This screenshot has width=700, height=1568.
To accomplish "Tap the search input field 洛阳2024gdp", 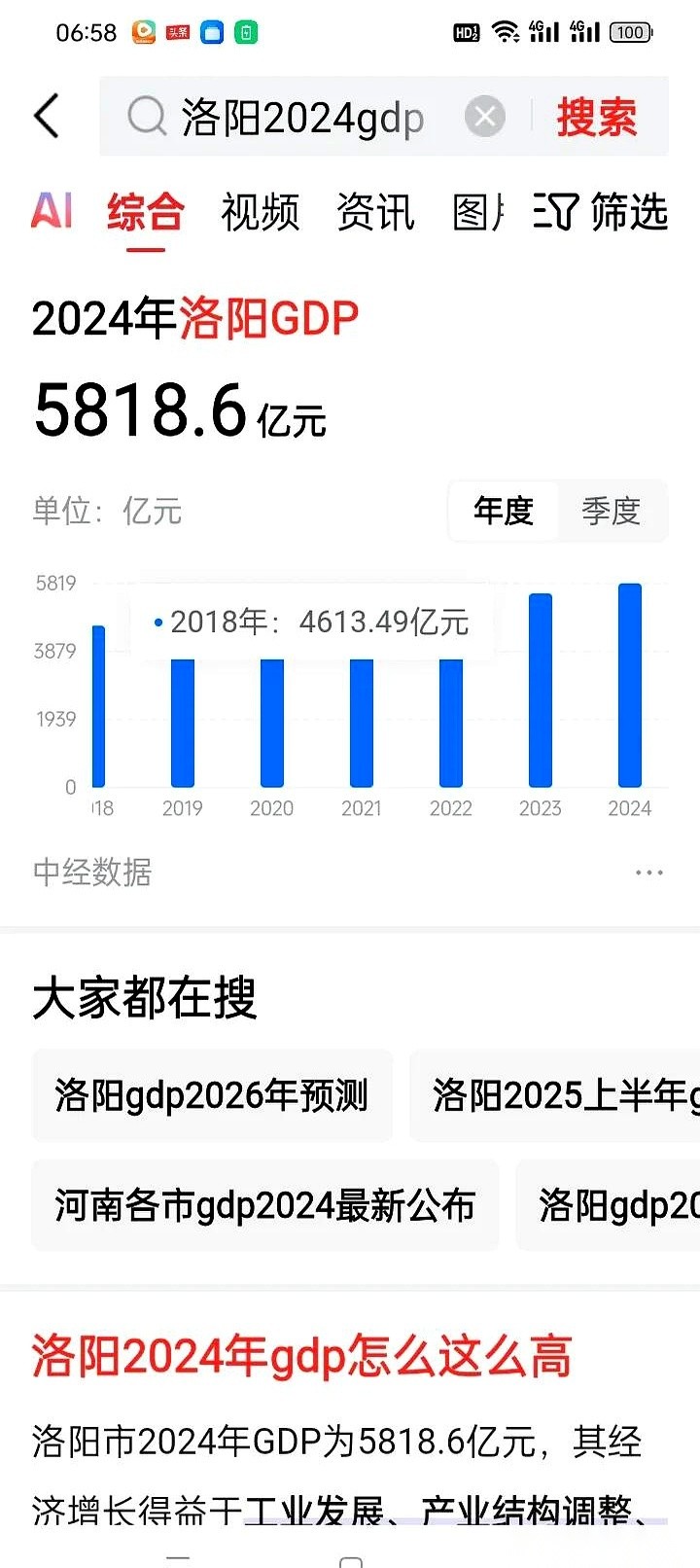I will pyautogui.click(x=301, y=117).
